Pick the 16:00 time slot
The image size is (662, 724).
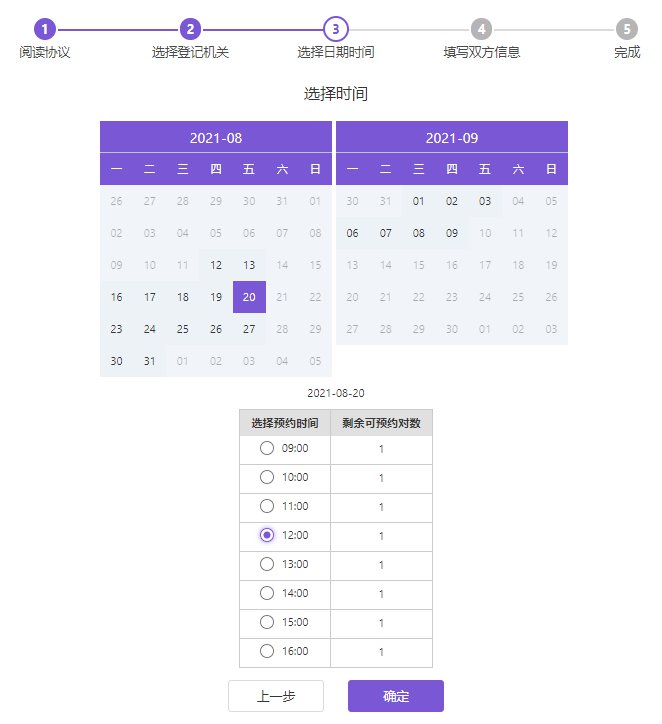click(267, 651)
